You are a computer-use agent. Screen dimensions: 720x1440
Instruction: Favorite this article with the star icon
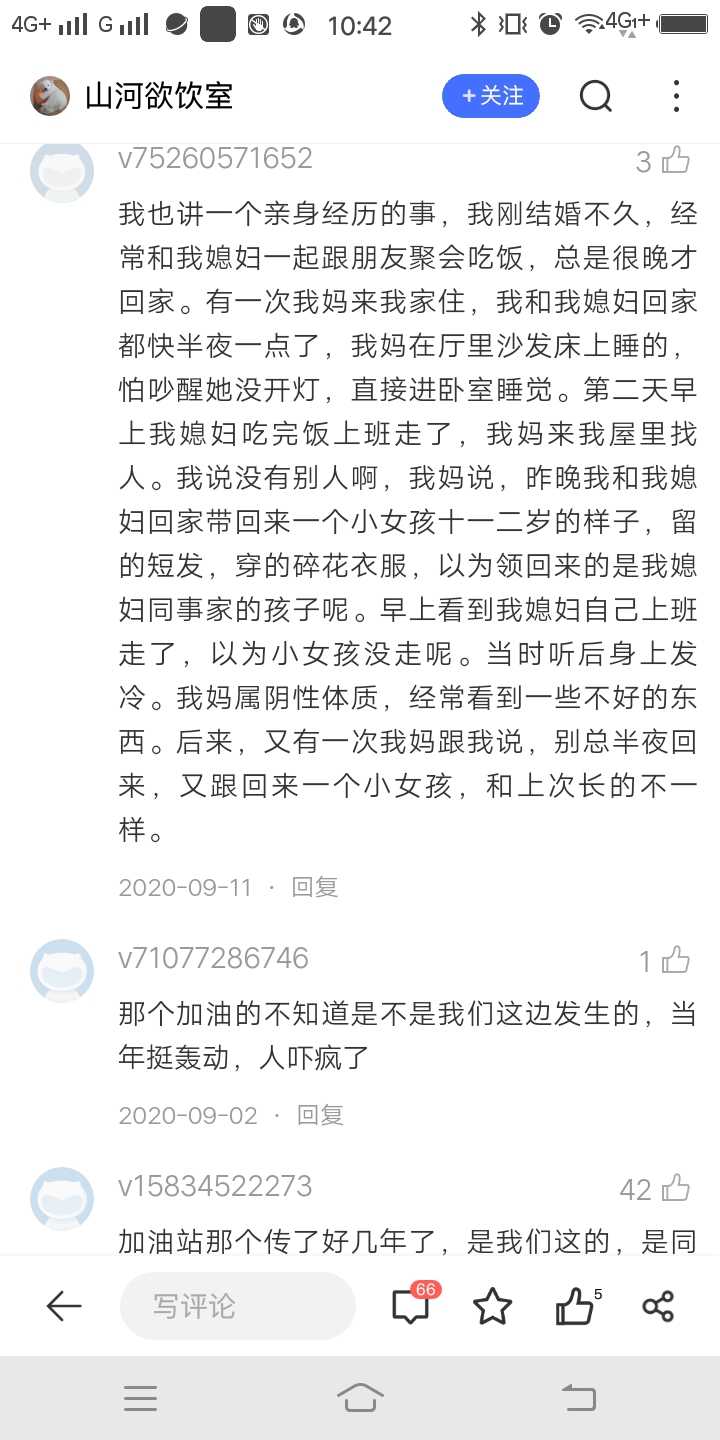tap(492, 1306)
